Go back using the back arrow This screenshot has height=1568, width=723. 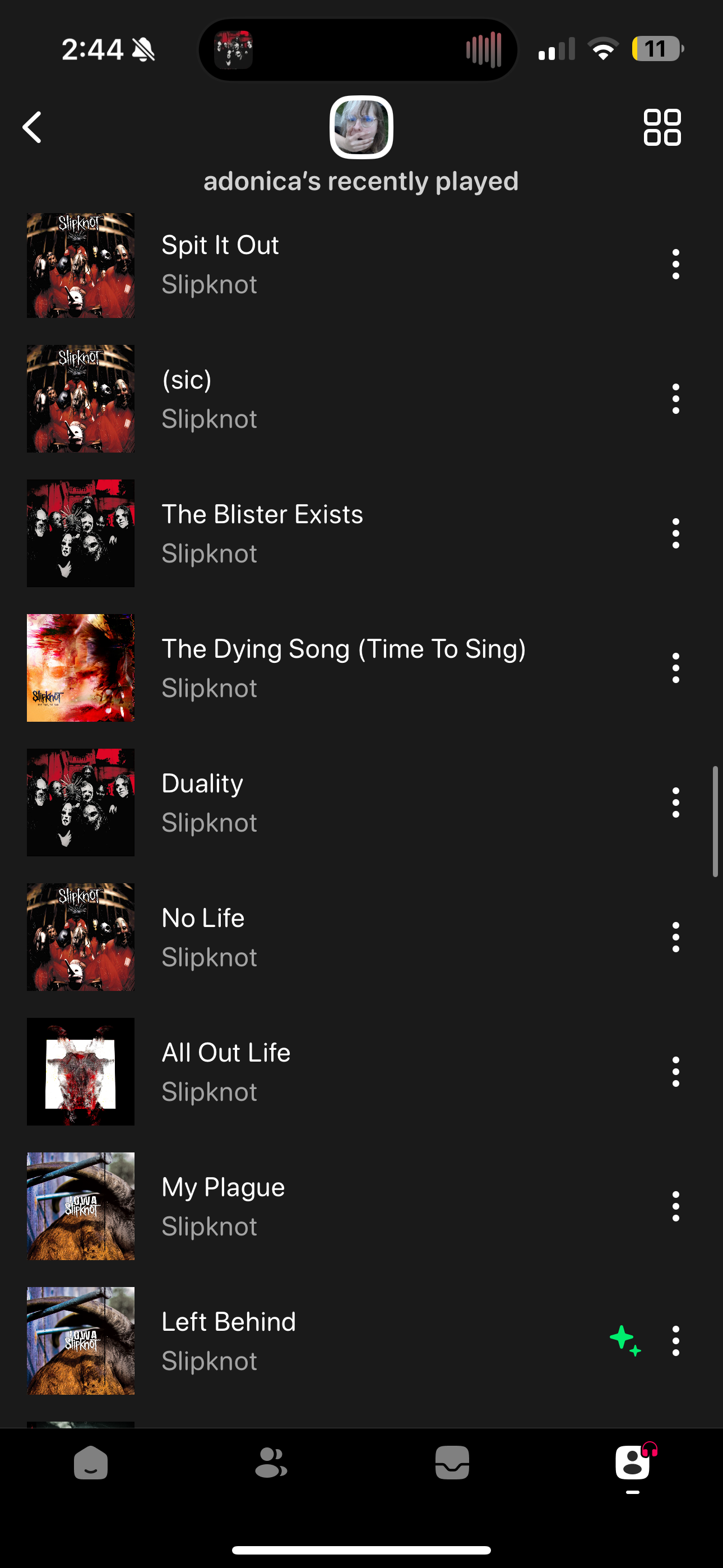click(x=33, y=127)
